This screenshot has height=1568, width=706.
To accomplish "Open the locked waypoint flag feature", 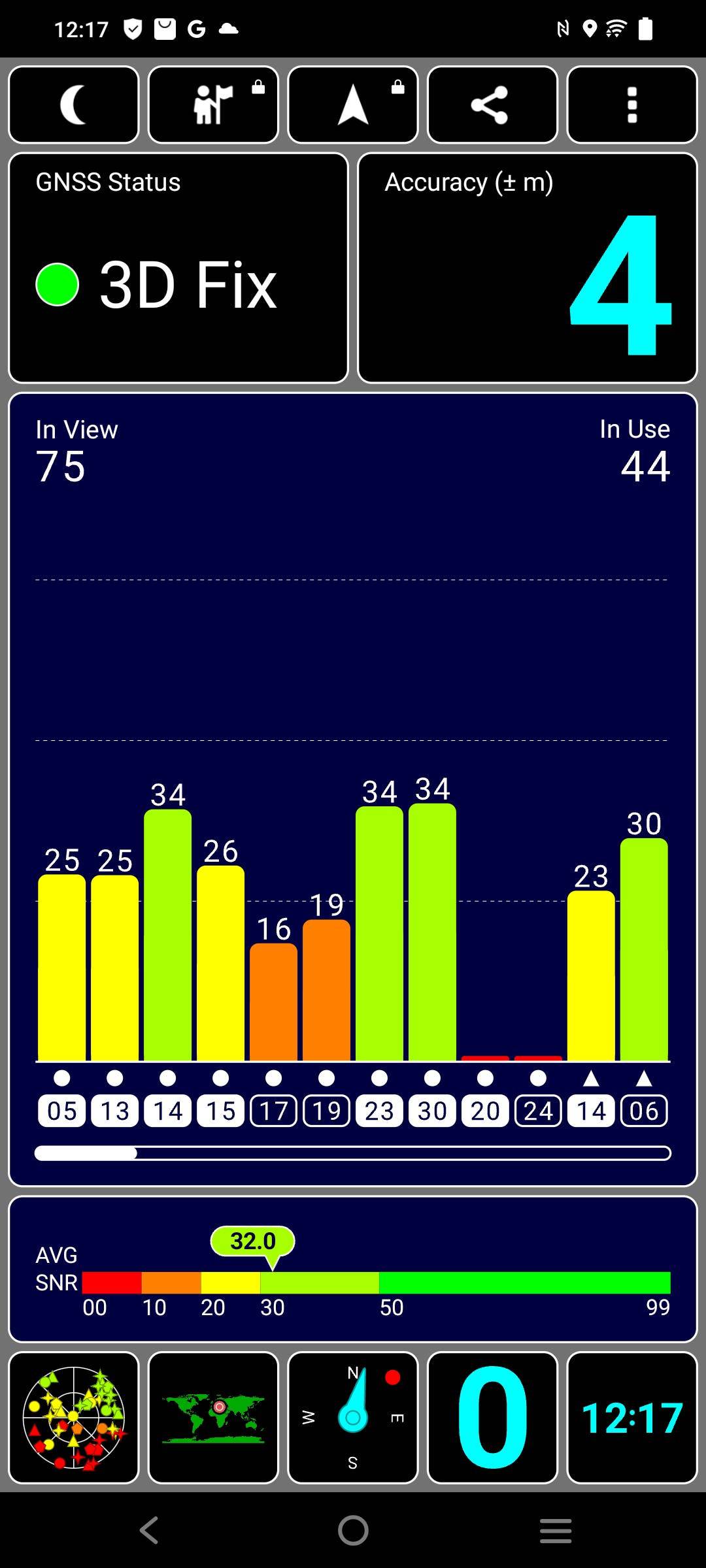I will click(213, 105).
